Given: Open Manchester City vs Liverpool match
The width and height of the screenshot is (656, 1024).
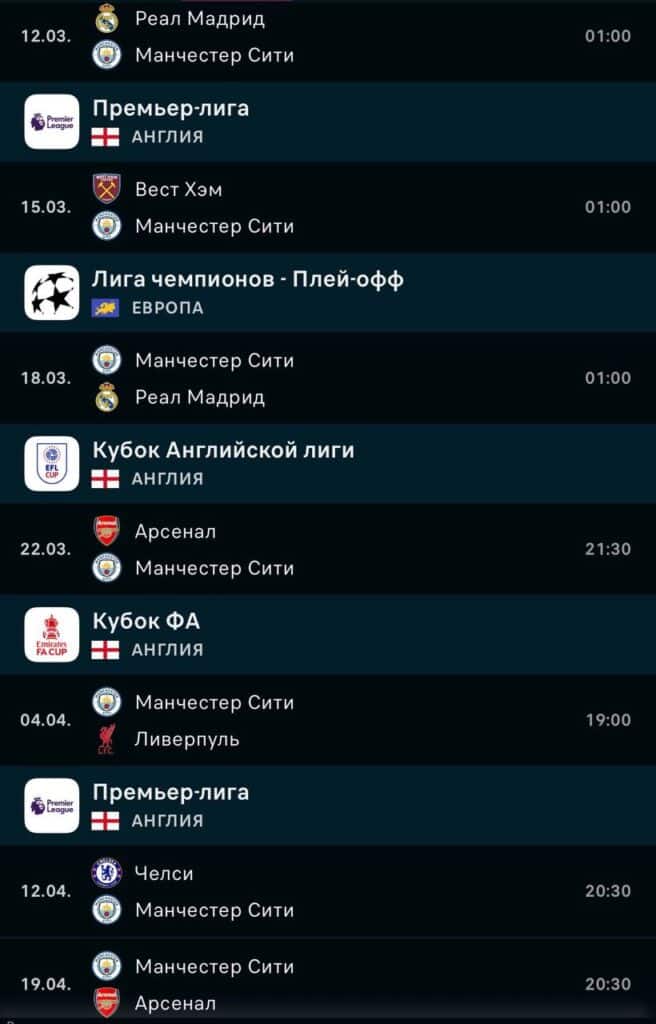Looking at the screenshot, I should [x=328, y=720].
